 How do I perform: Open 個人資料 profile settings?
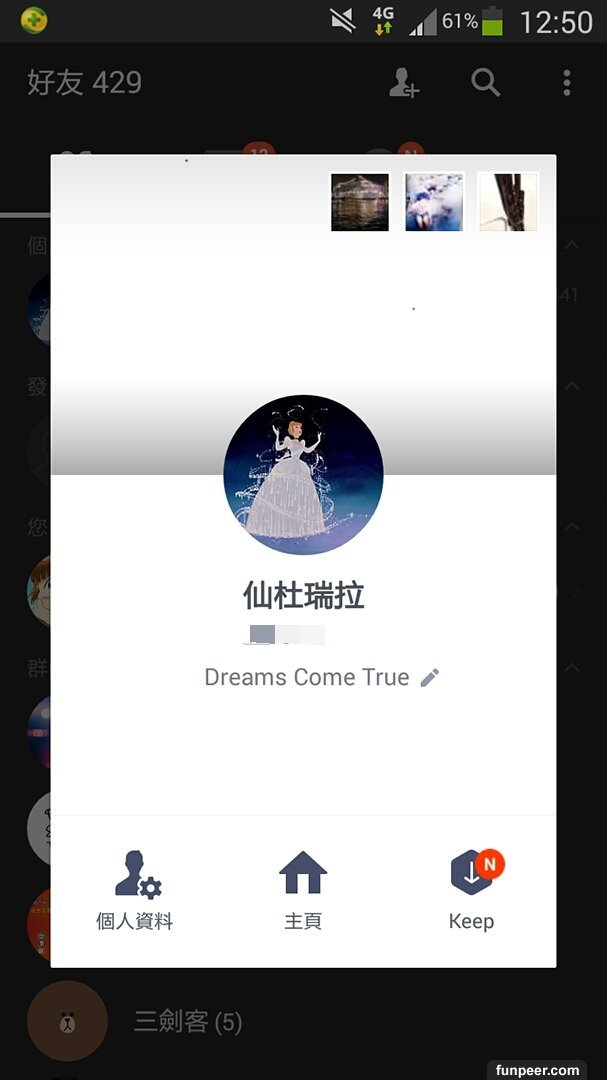[x=135, y=889]
